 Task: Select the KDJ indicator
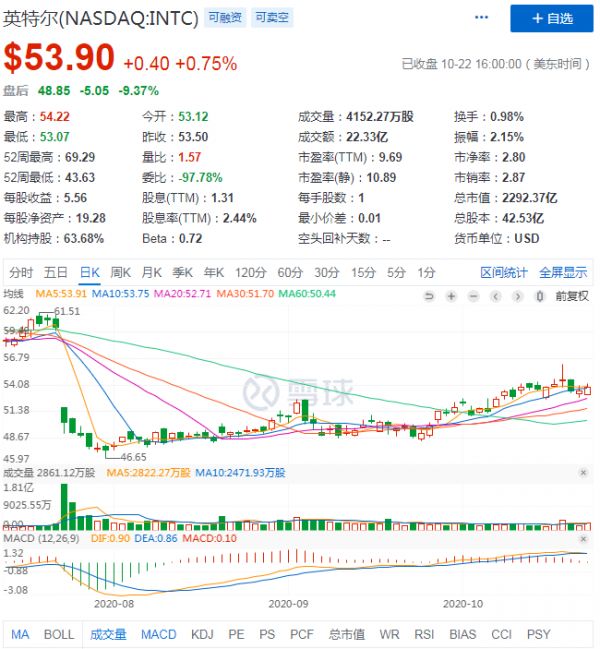203,634
